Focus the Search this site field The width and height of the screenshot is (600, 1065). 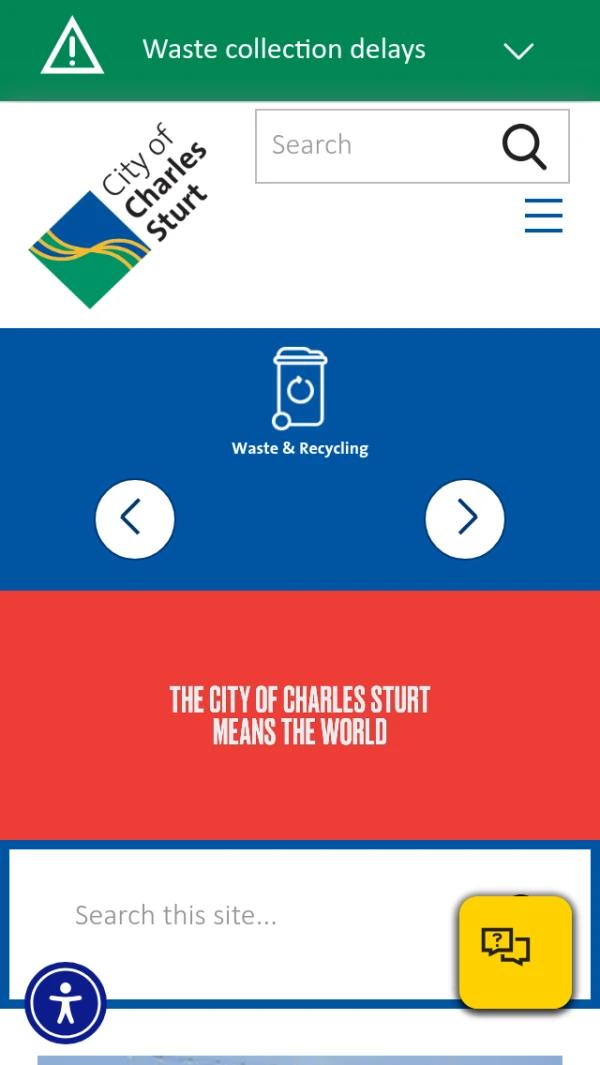coord(250,915)
